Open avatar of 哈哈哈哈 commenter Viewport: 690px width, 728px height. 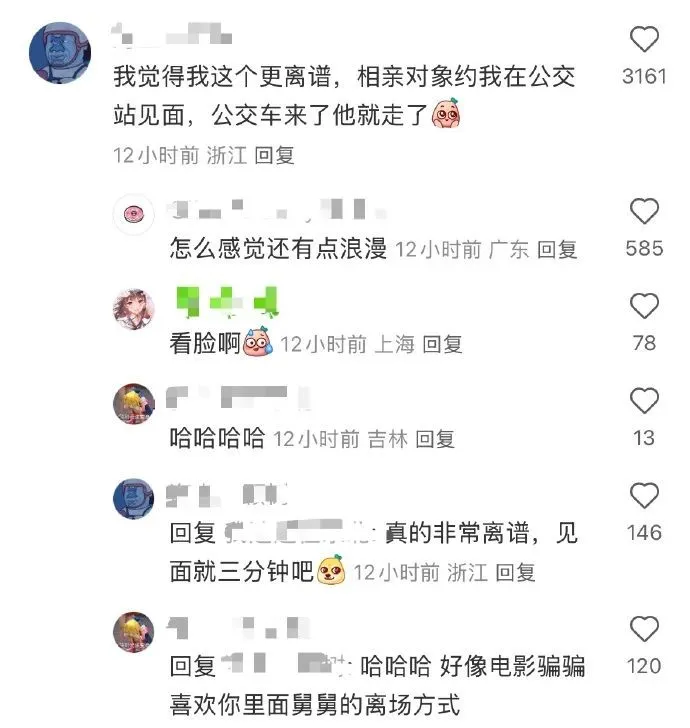133,404
